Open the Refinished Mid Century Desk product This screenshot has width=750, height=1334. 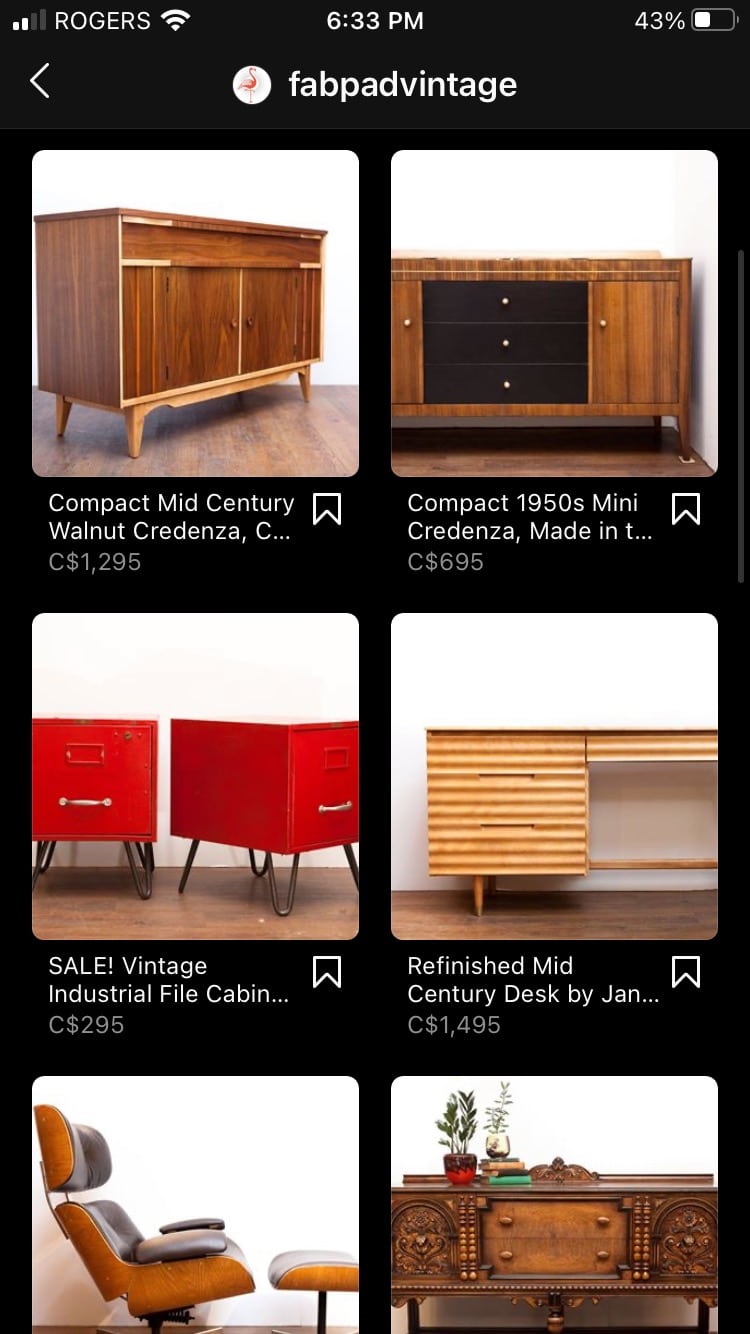point(554,776)
